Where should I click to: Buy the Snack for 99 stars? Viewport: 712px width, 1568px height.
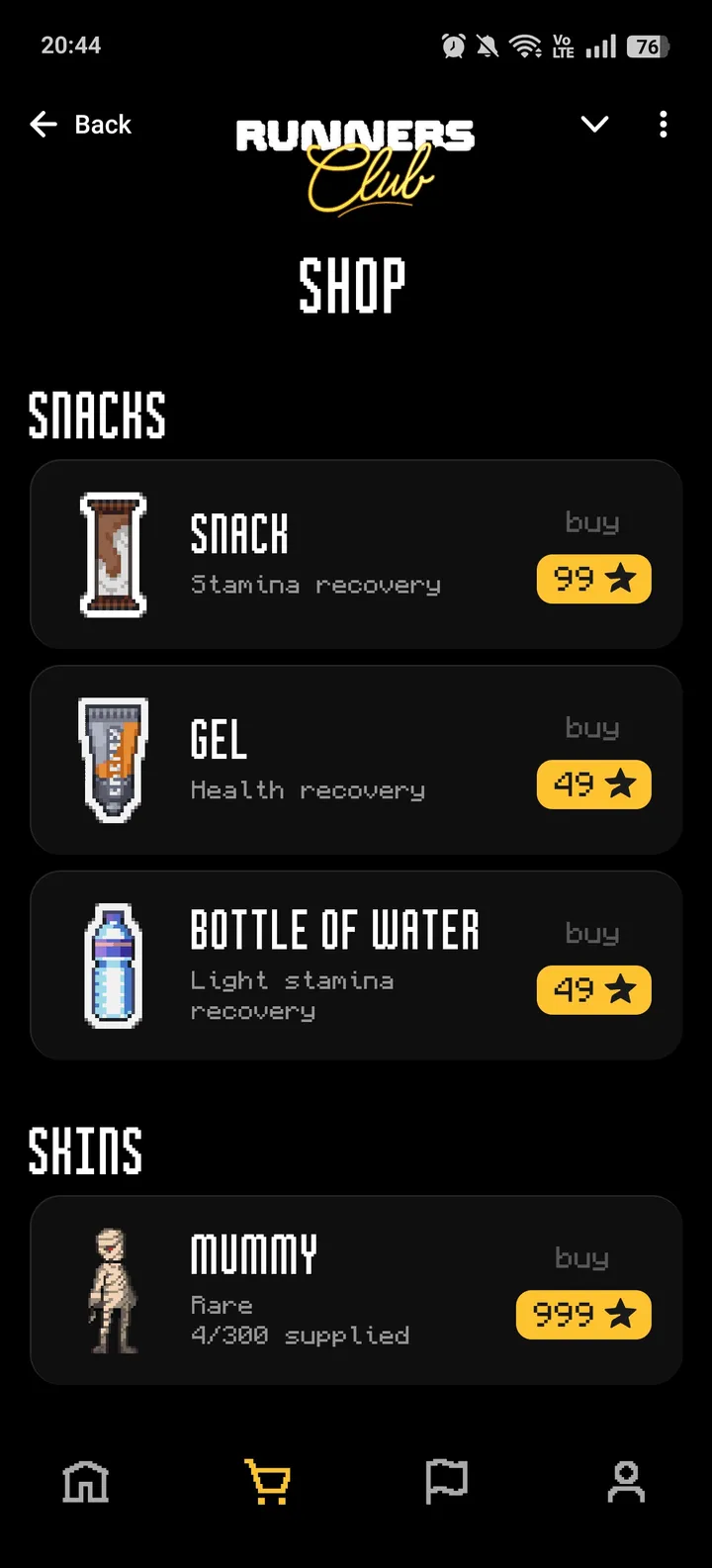593,579
